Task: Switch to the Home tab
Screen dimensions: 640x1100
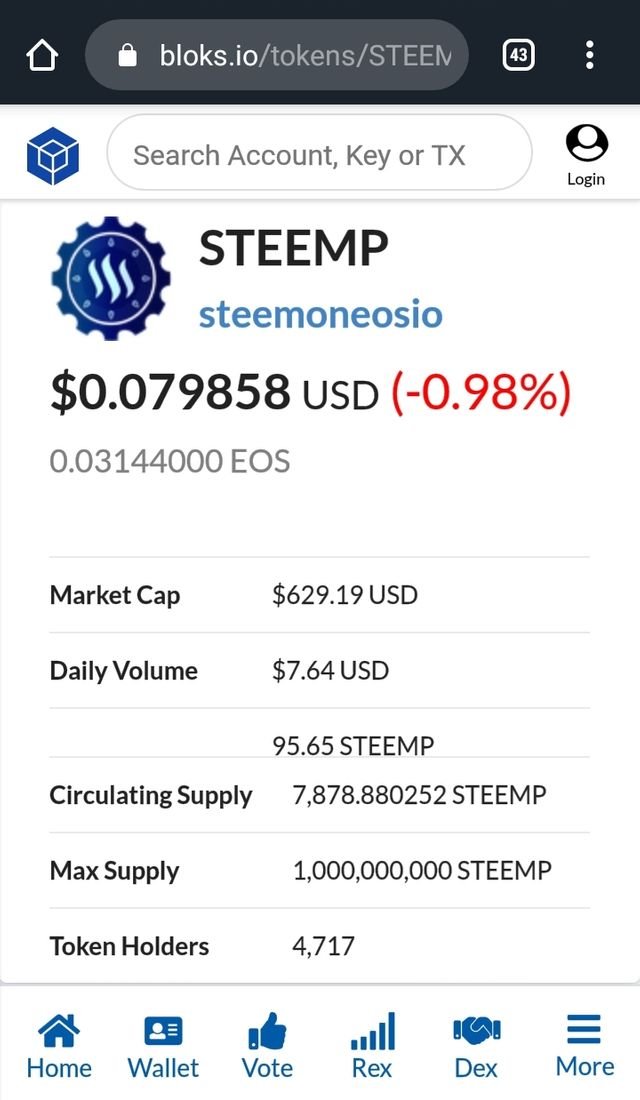Action: pyautogui.click(x=59, y=1045)
